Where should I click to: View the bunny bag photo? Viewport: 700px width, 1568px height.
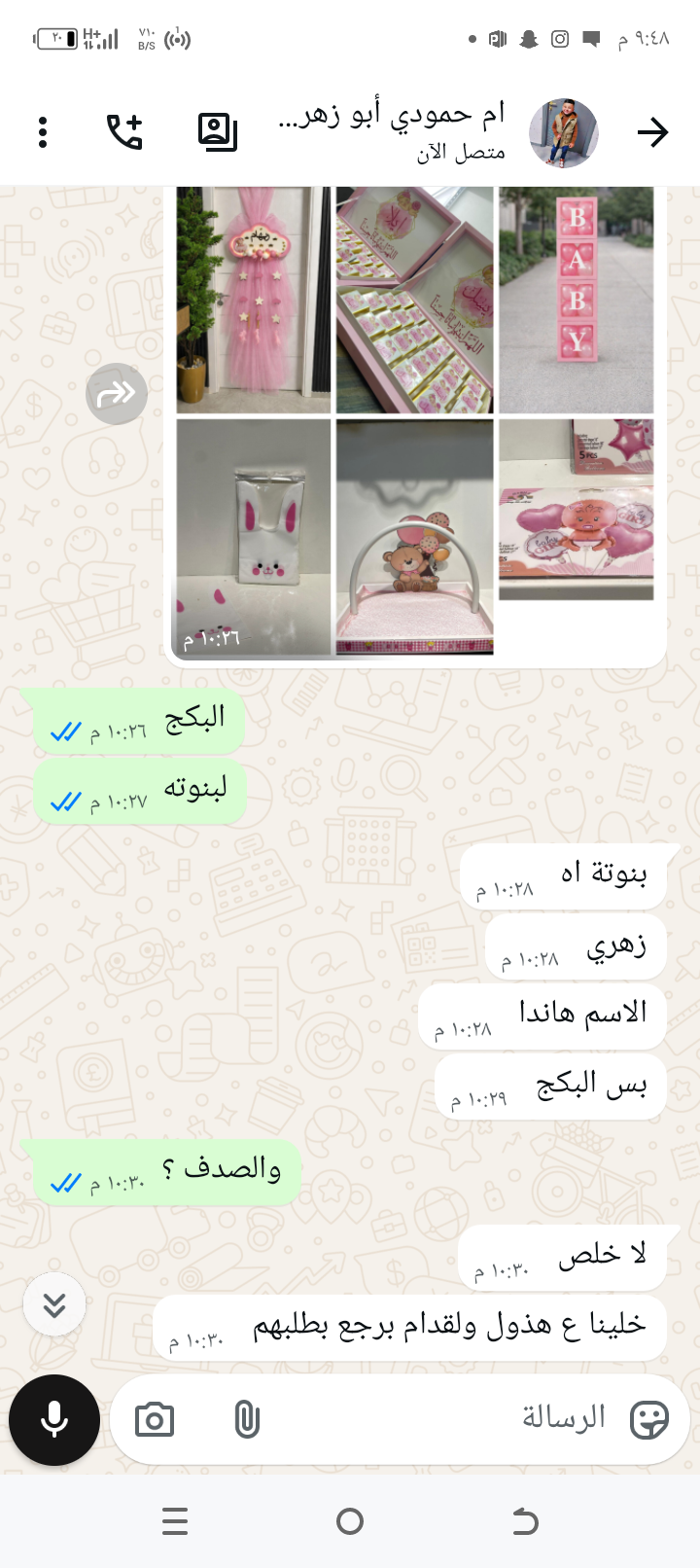pyautogui.click(x=253, y=537)
